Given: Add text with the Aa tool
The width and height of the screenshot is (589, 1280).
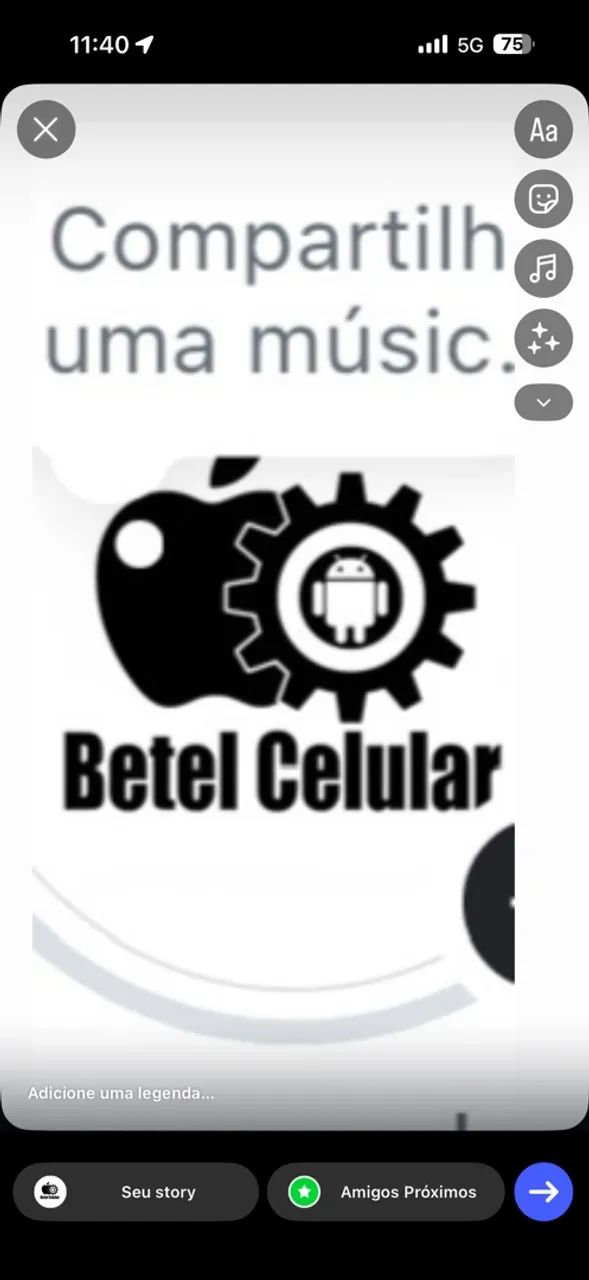Looking at the screenshot, I should pos(543,129).
